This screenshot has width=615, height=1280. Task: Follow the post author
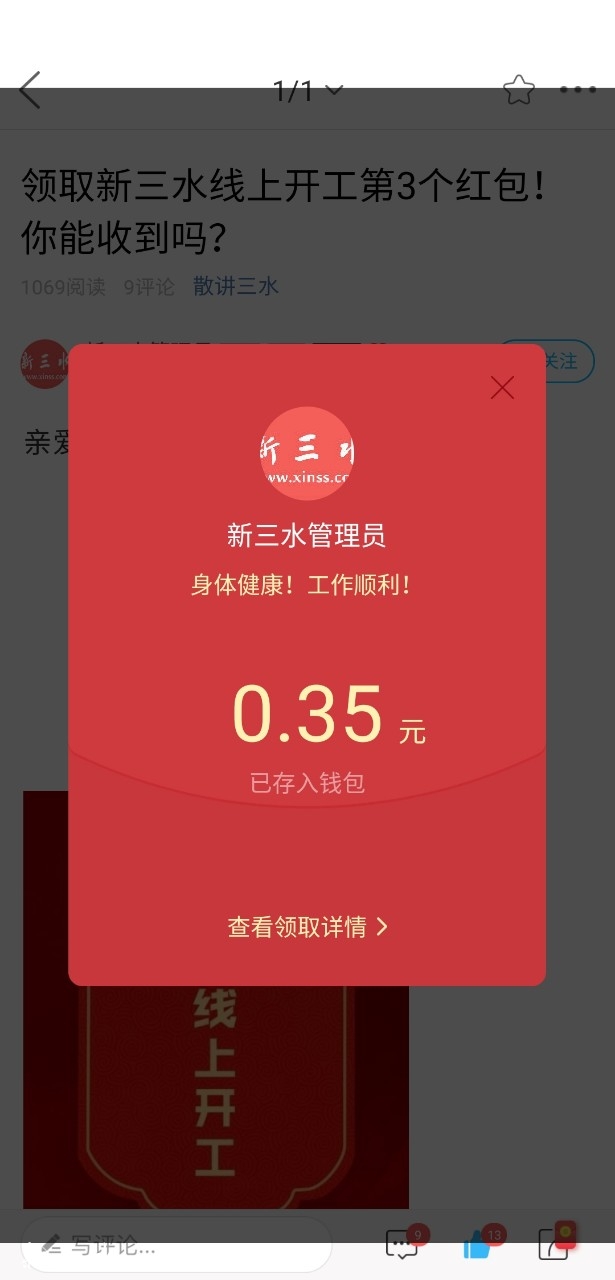559,361
